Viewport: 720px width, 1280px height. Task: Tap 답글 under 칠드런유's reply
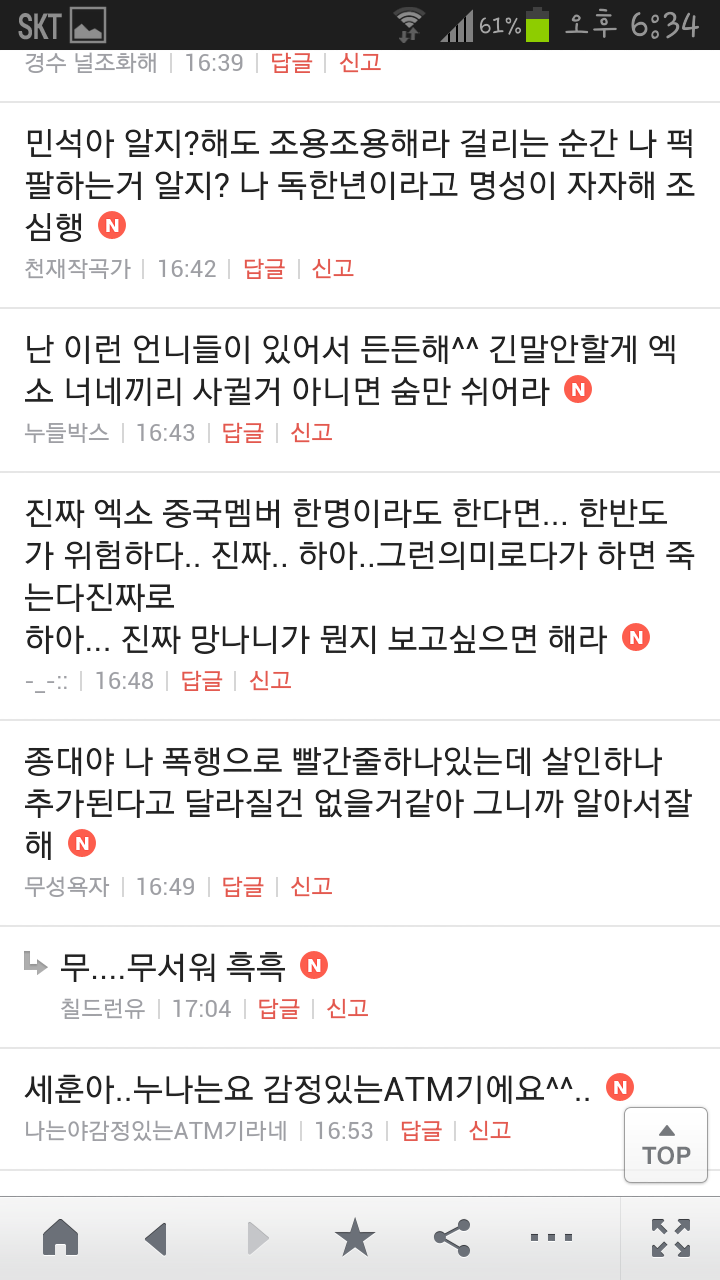278,1008
